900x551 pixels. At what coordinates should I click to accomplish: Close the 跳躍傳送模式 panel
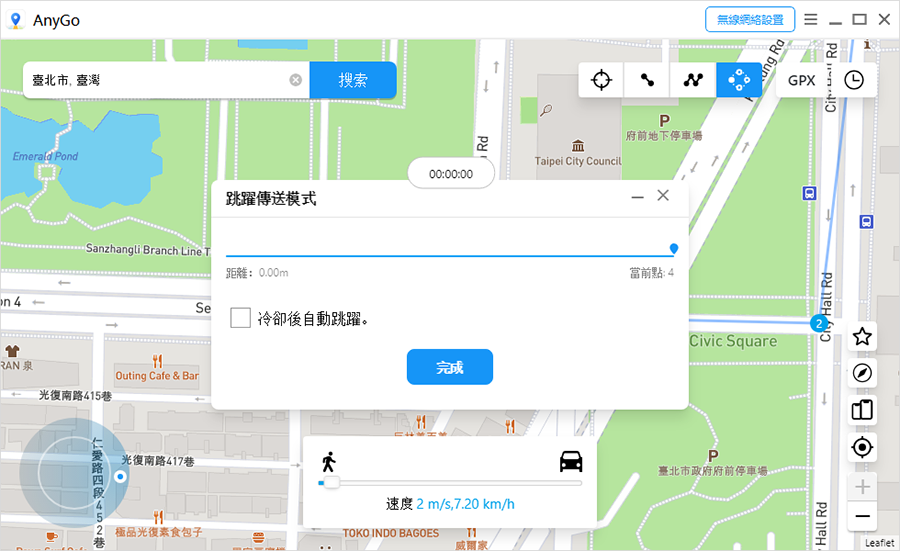tap(663, 195)
